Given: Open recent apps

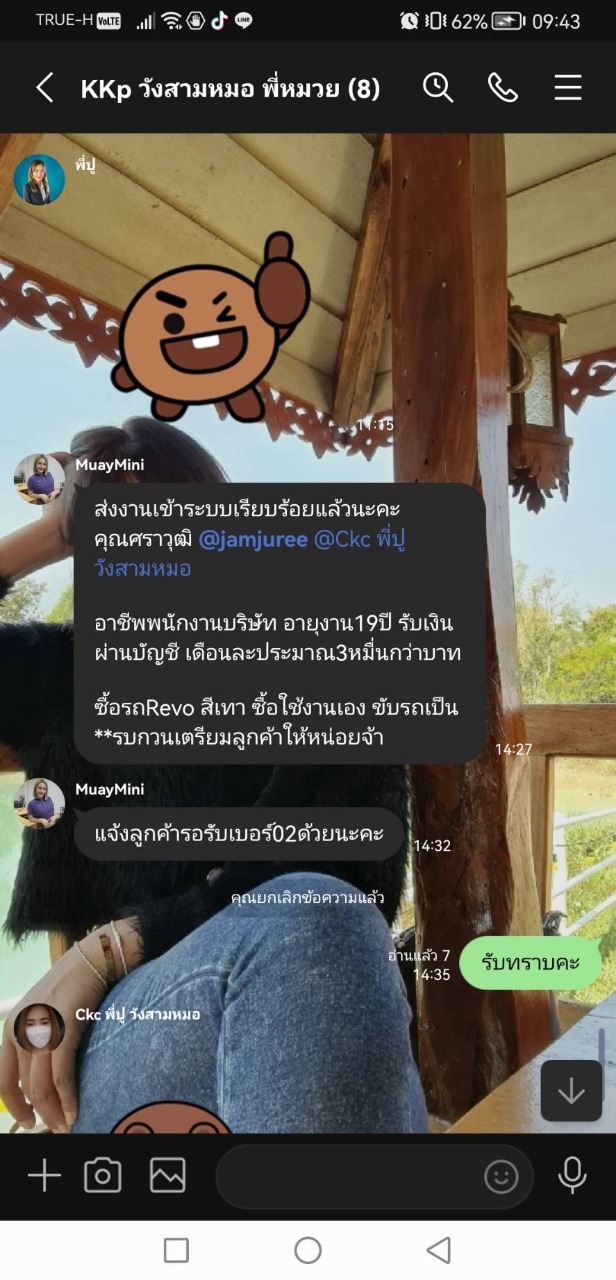Looking at the screenshot, I should (176, 1250).
